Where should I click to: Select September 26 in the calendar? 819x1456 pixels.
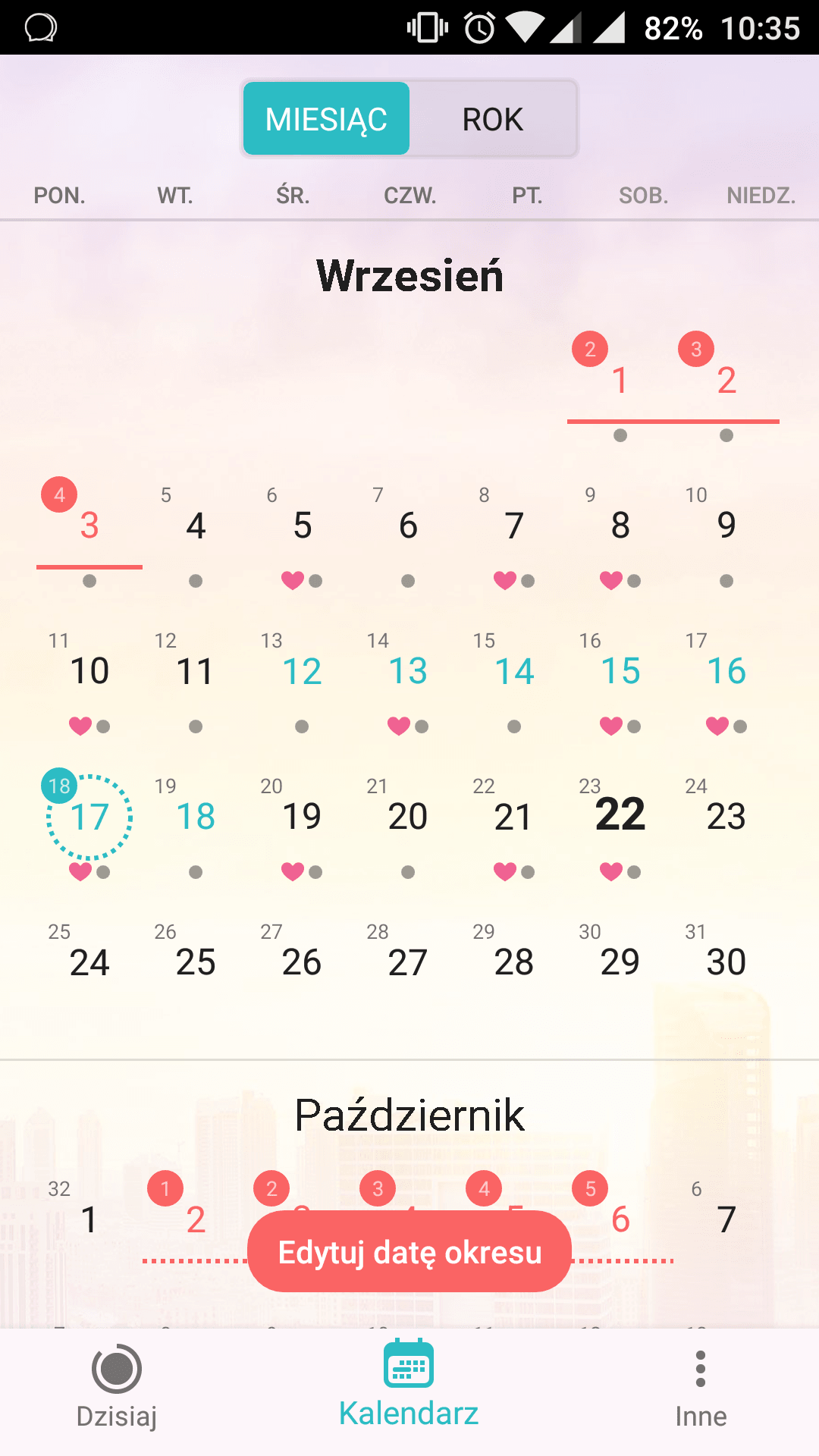point(302,962)
